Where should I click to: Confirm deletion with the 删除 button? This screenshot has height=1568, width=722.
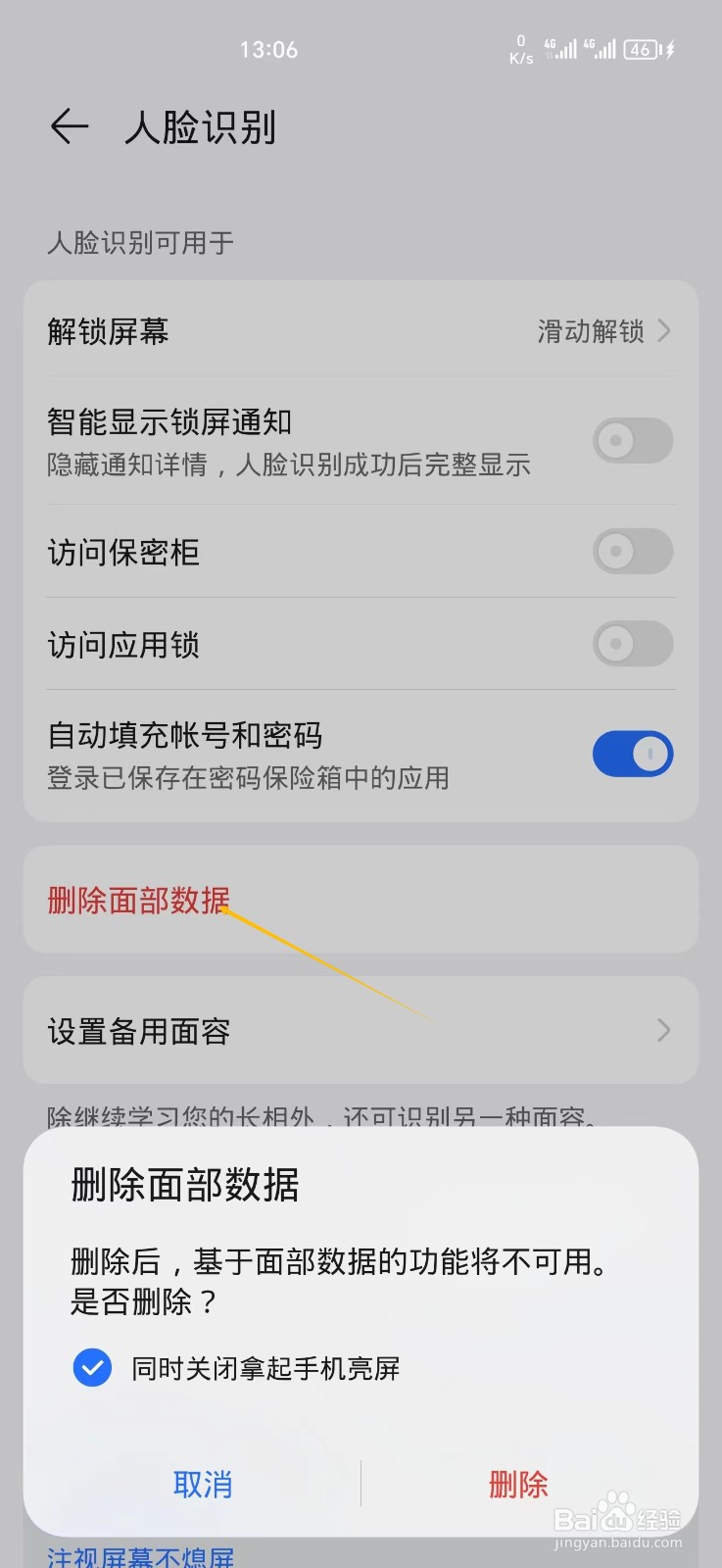[x=518, y=1485]
